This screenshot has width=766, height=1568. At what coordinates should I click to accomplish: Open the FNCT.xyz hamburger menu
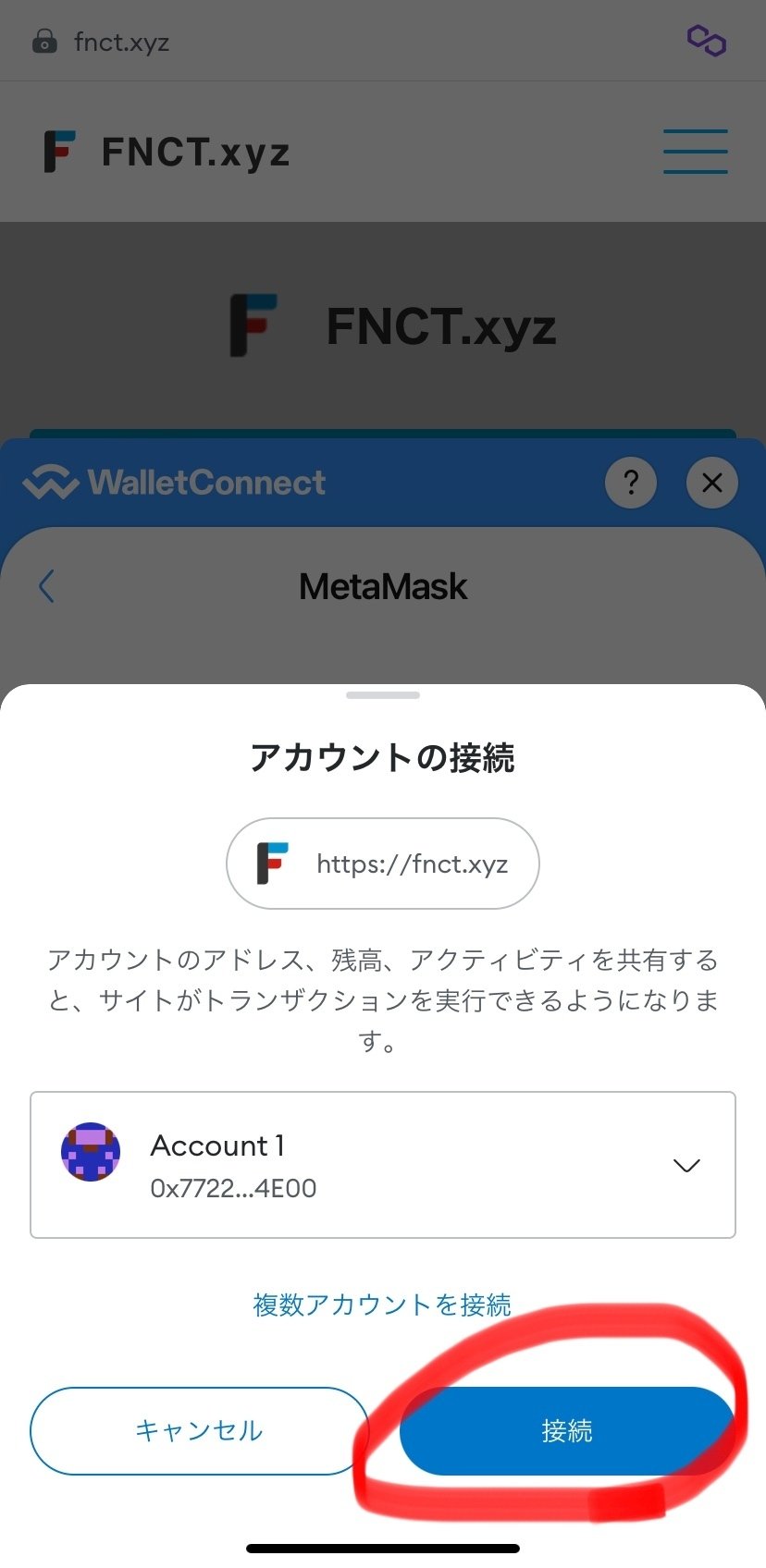tap(695, 152)
